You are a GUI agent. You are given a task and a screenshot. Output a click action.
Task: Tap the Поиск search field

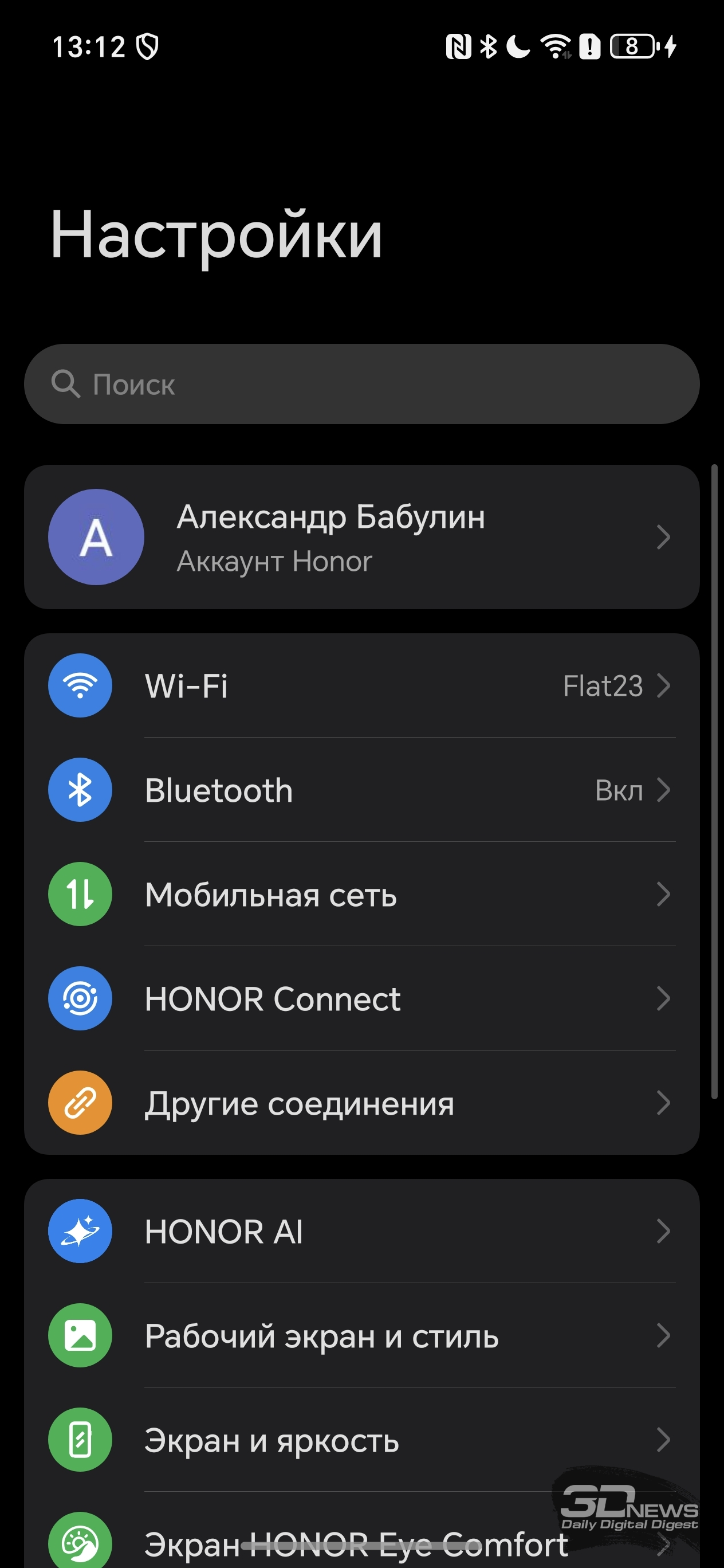[x=362, y=384]
